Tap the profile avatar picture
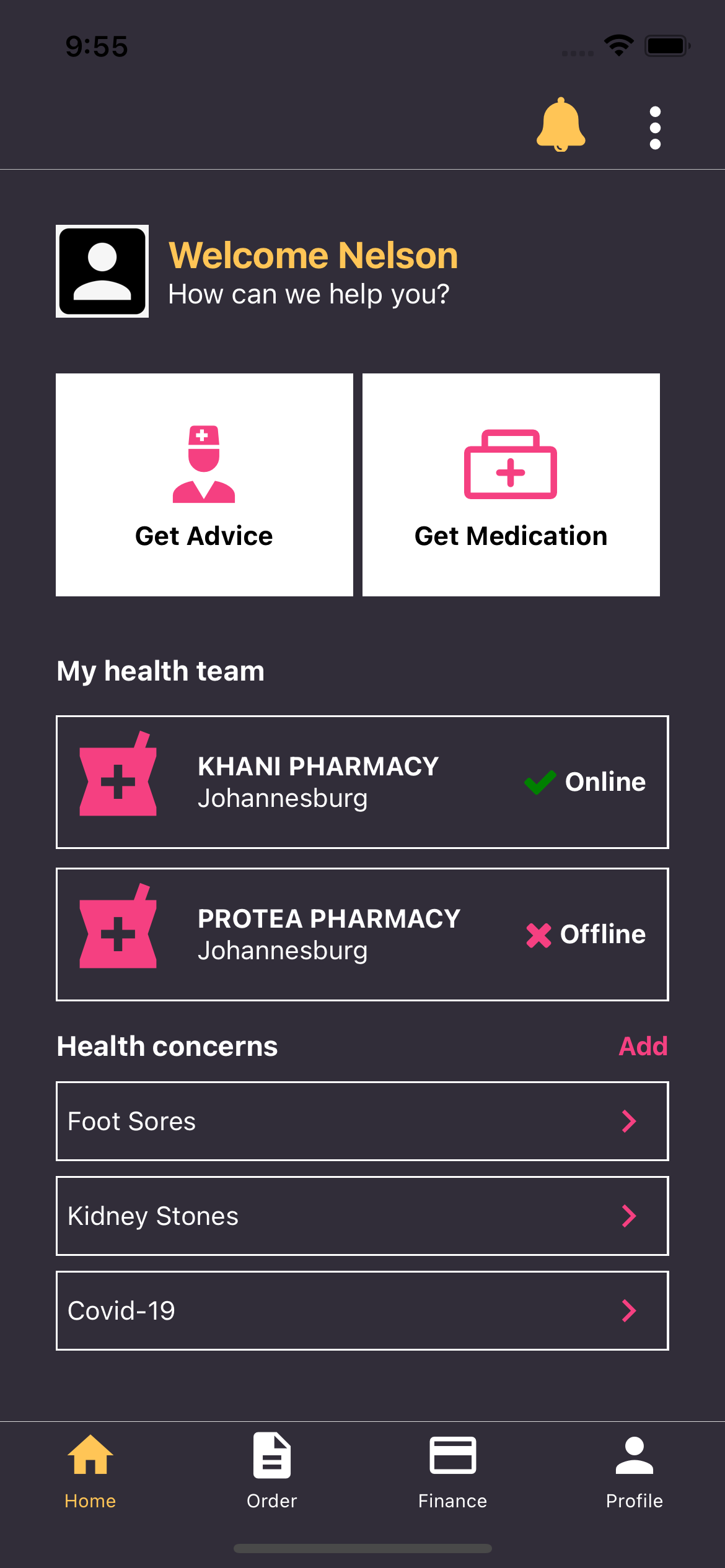This screenshot has height=1568, width=725. [x=102, y=271]
